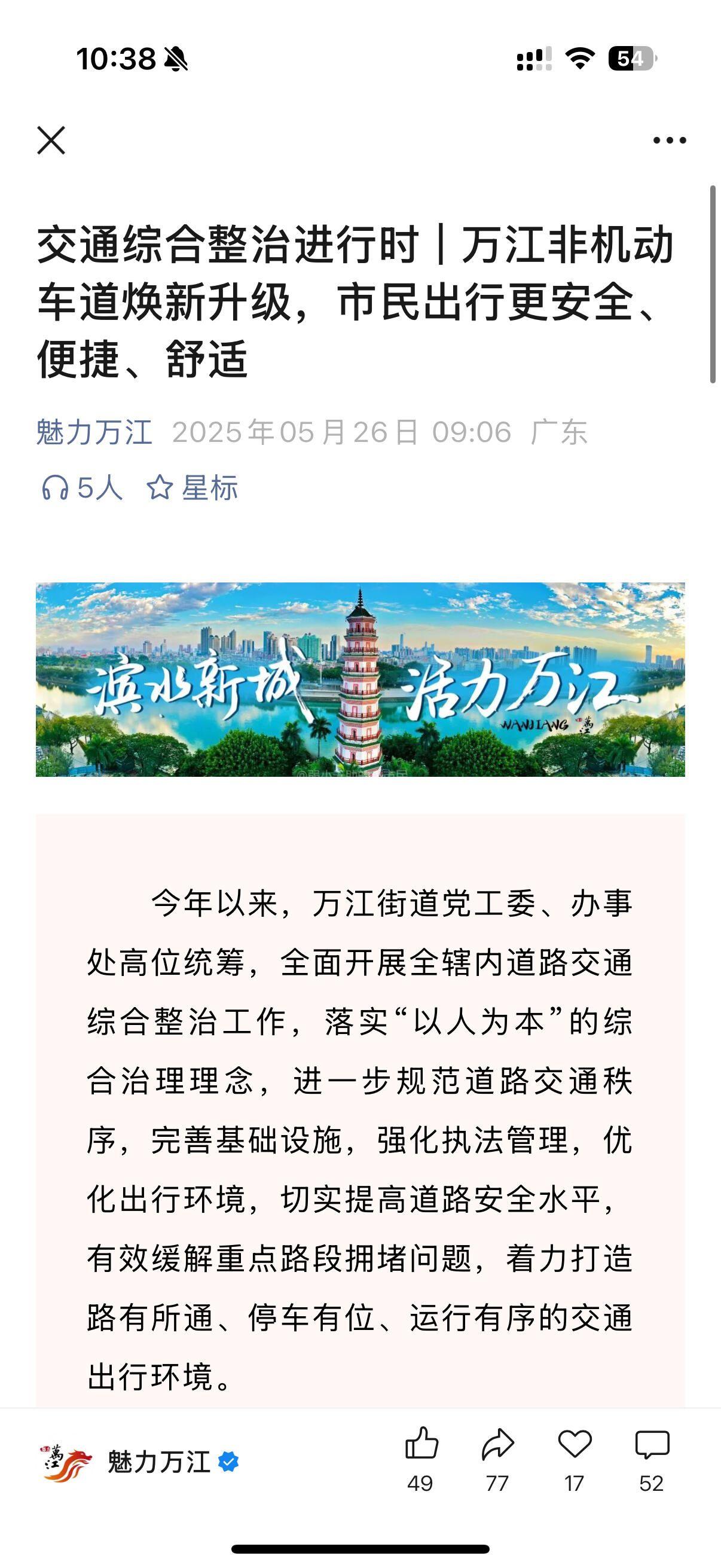Like the article with thumbs-up icon
This screenshot has height=1568, width=721.
420,1445
